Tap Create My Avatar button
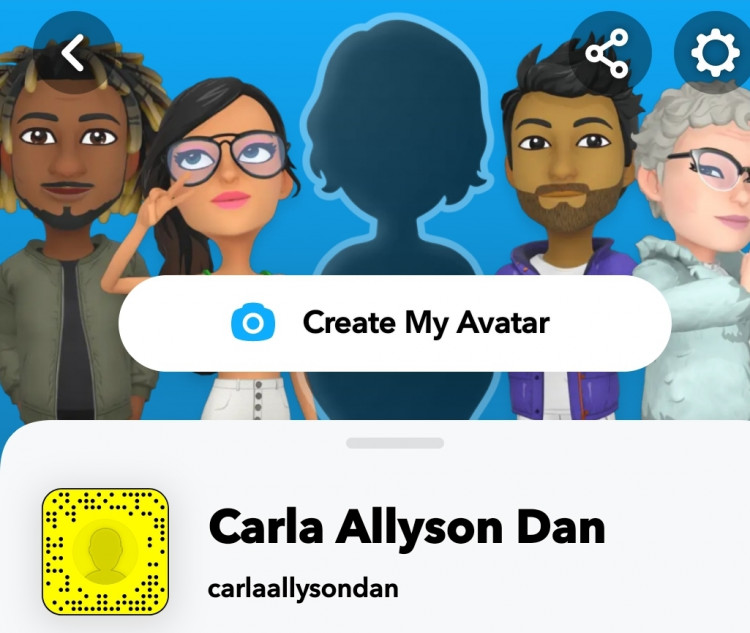This screenshot has width=750, height=633. coord(395,322)
